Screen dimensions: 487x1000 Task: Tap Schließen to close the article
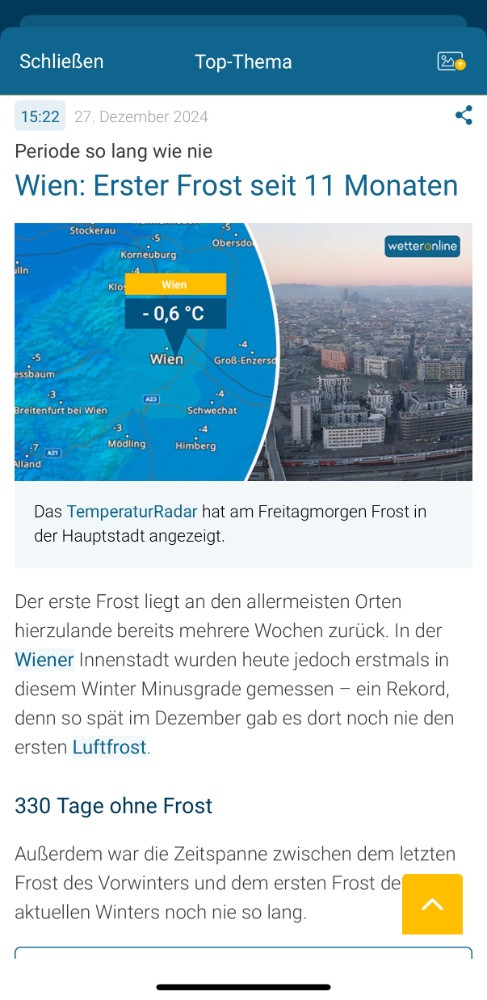(x=61, y=62)
